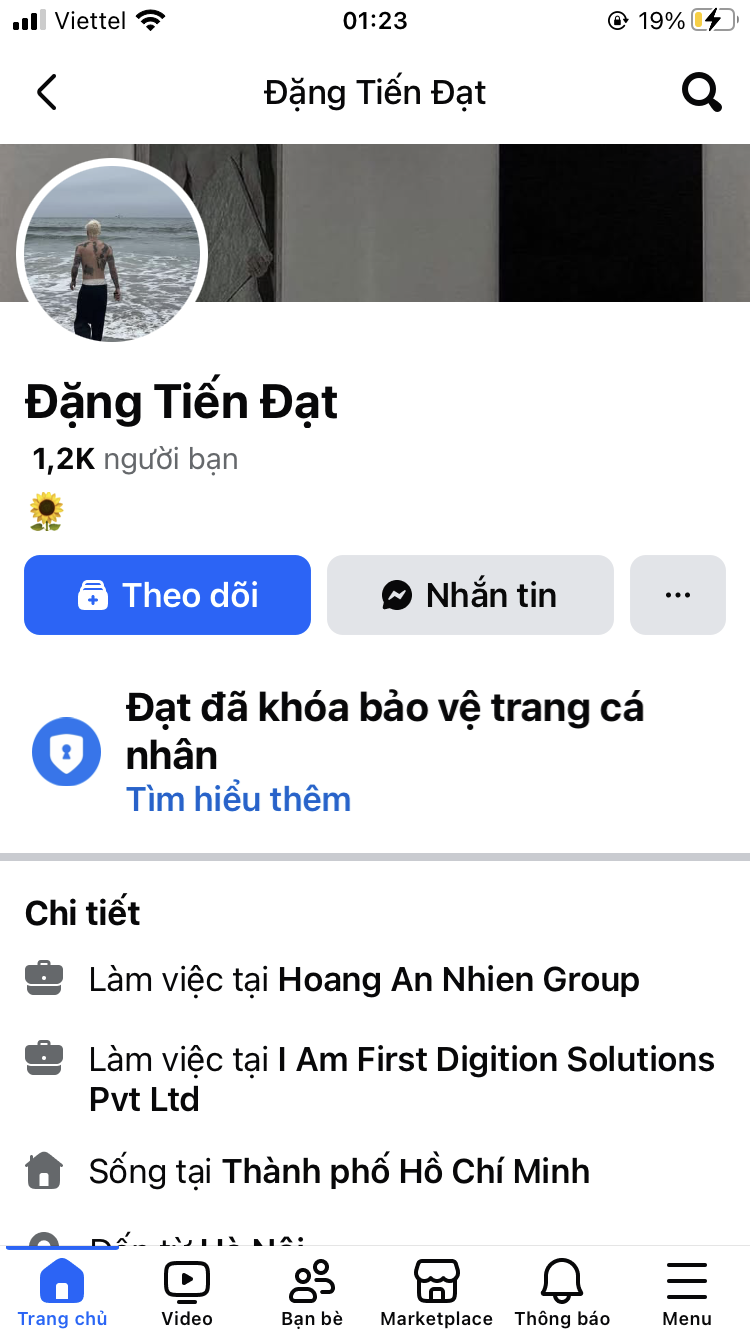Image resolution: width=750 pixels, height=1334 pixels.
Task: Open the Hoang An Nhien Group workplace
Action: pyautogui.click(x=458, y=979)
